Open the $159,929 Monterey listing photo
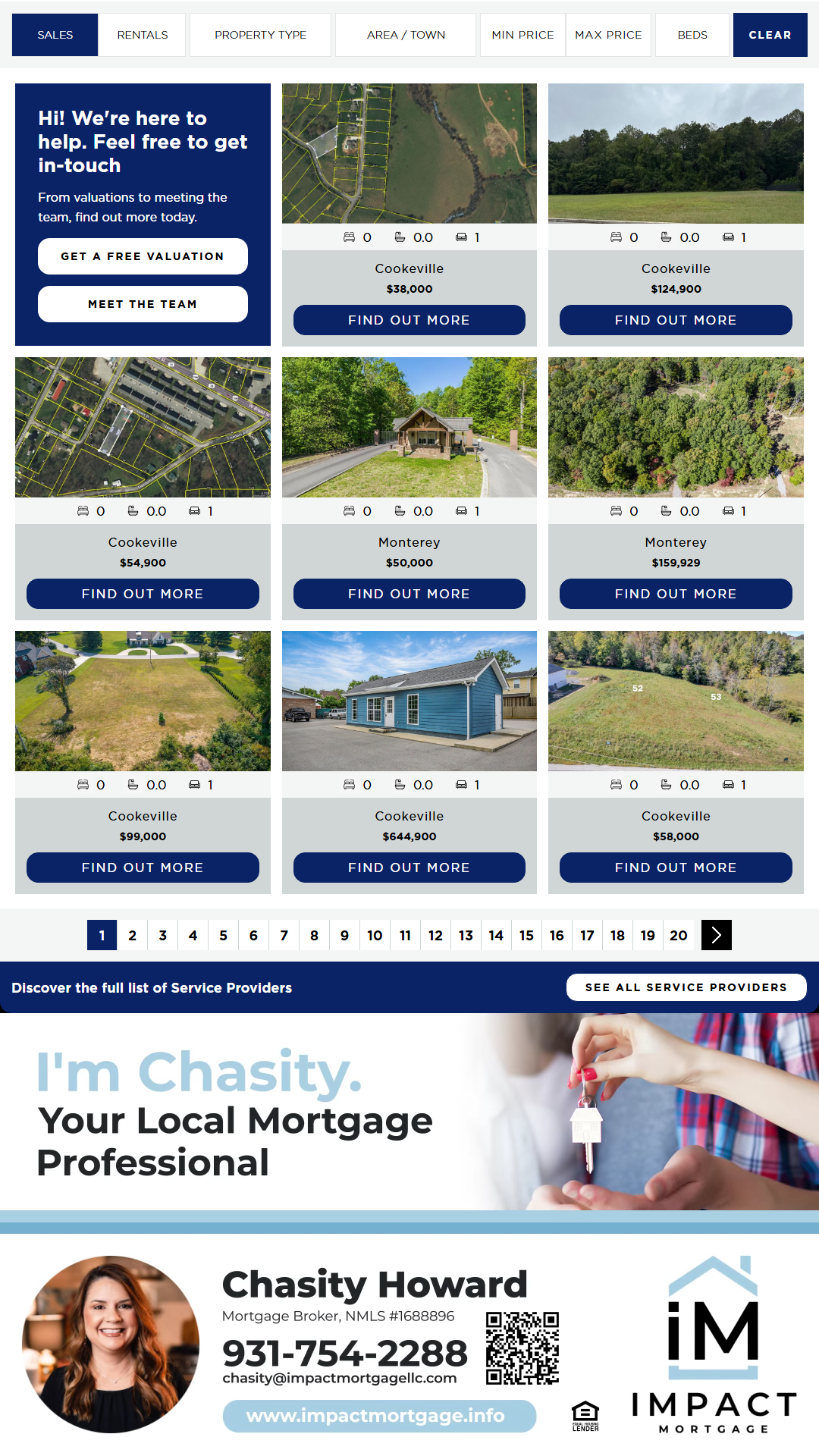The width and height of the screenshot is (819, 1456). (676, 427)
